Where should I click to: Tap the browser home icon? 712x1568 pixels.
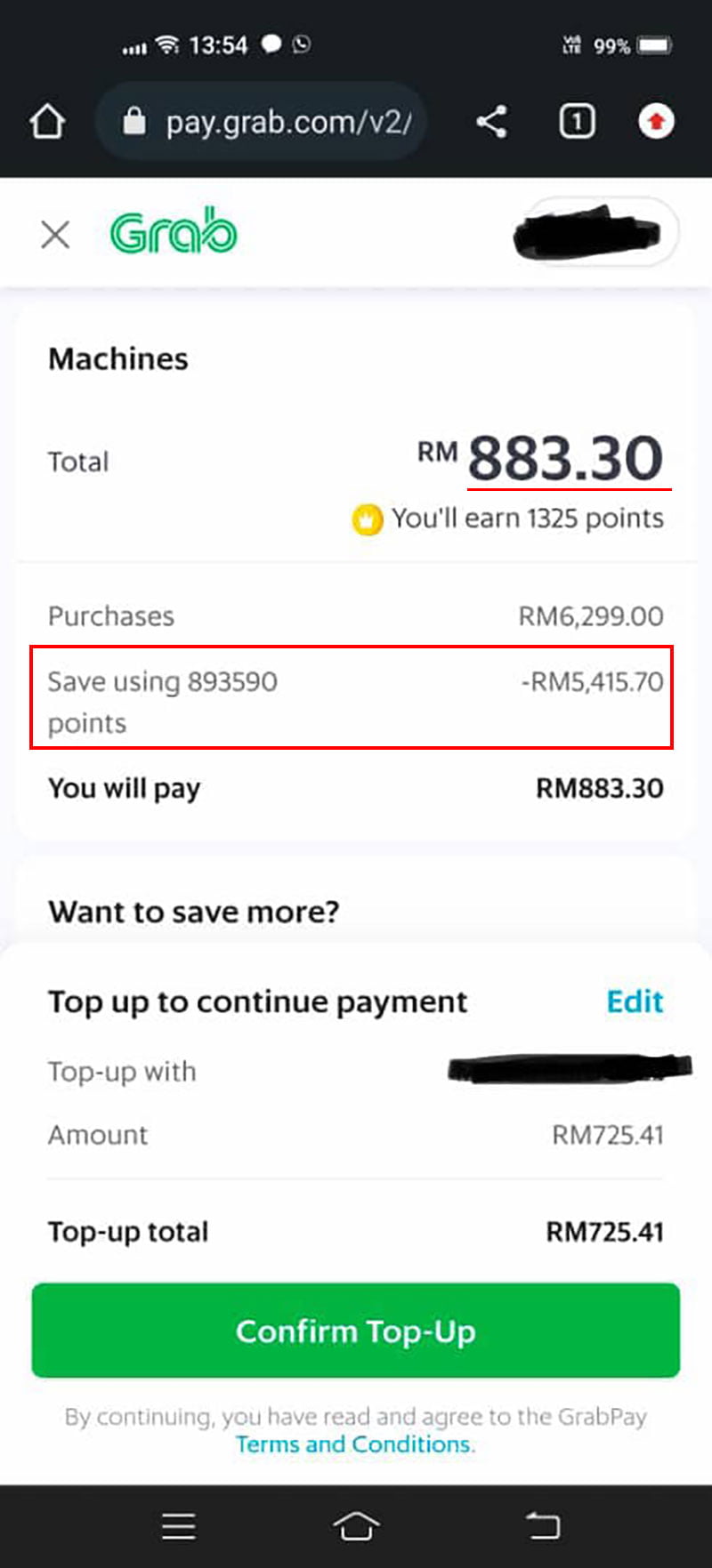pos(47,122)
